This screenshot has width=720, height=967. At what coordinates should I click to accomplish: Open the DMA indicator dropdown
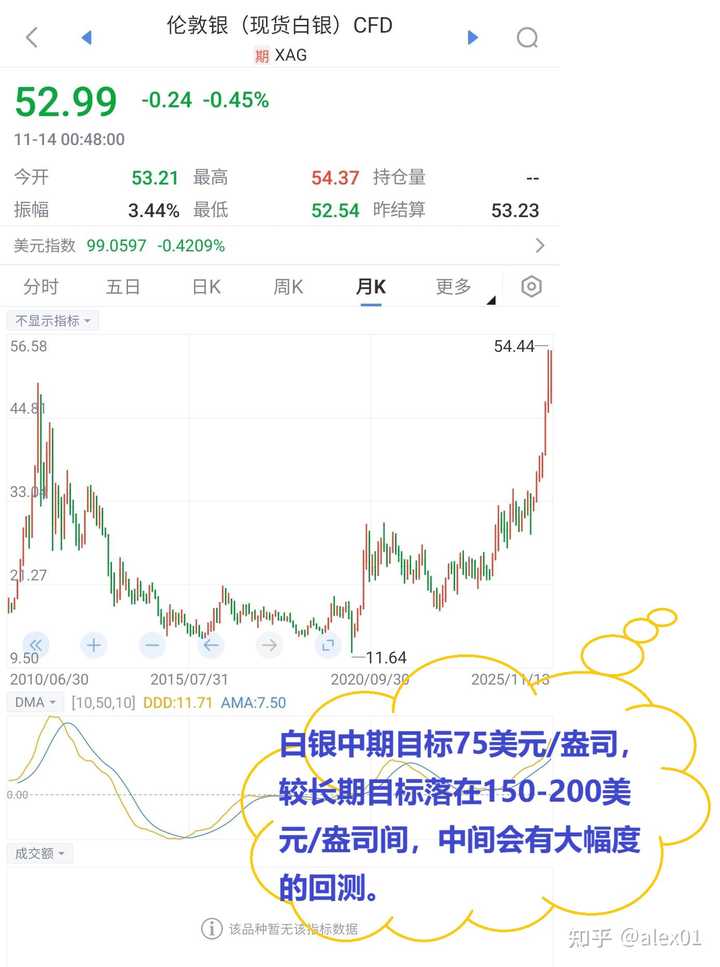36,703
